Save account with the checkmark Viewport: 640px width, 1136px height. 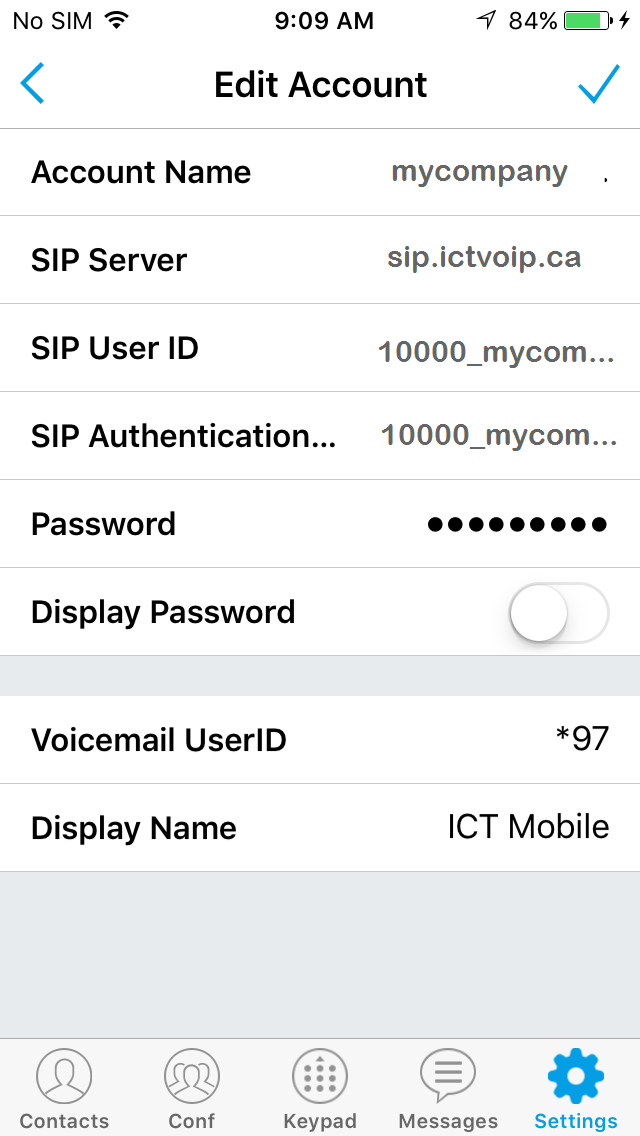[599, 84]
